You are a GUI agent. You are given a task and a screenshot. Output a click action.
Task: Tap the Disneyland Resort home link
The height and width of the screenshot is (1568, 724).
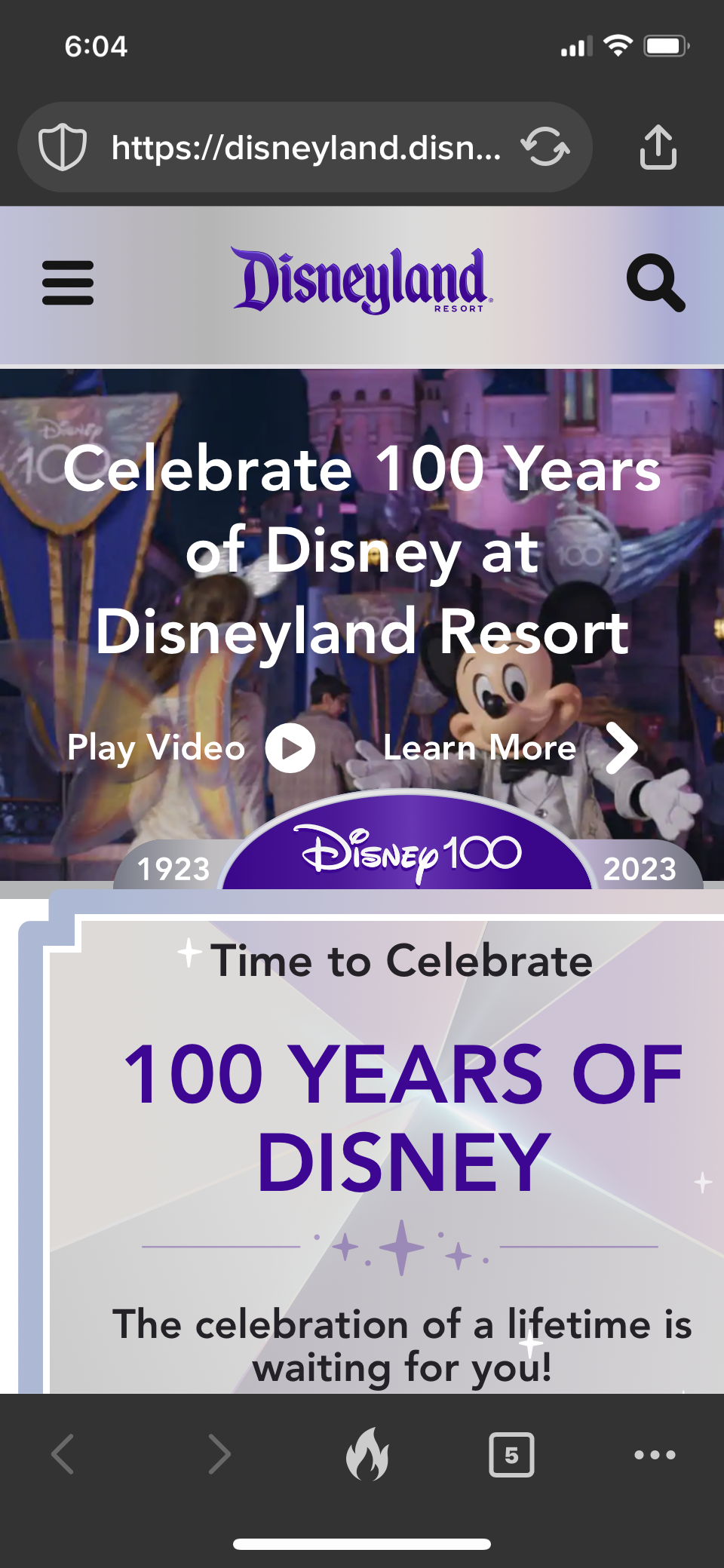362,280
